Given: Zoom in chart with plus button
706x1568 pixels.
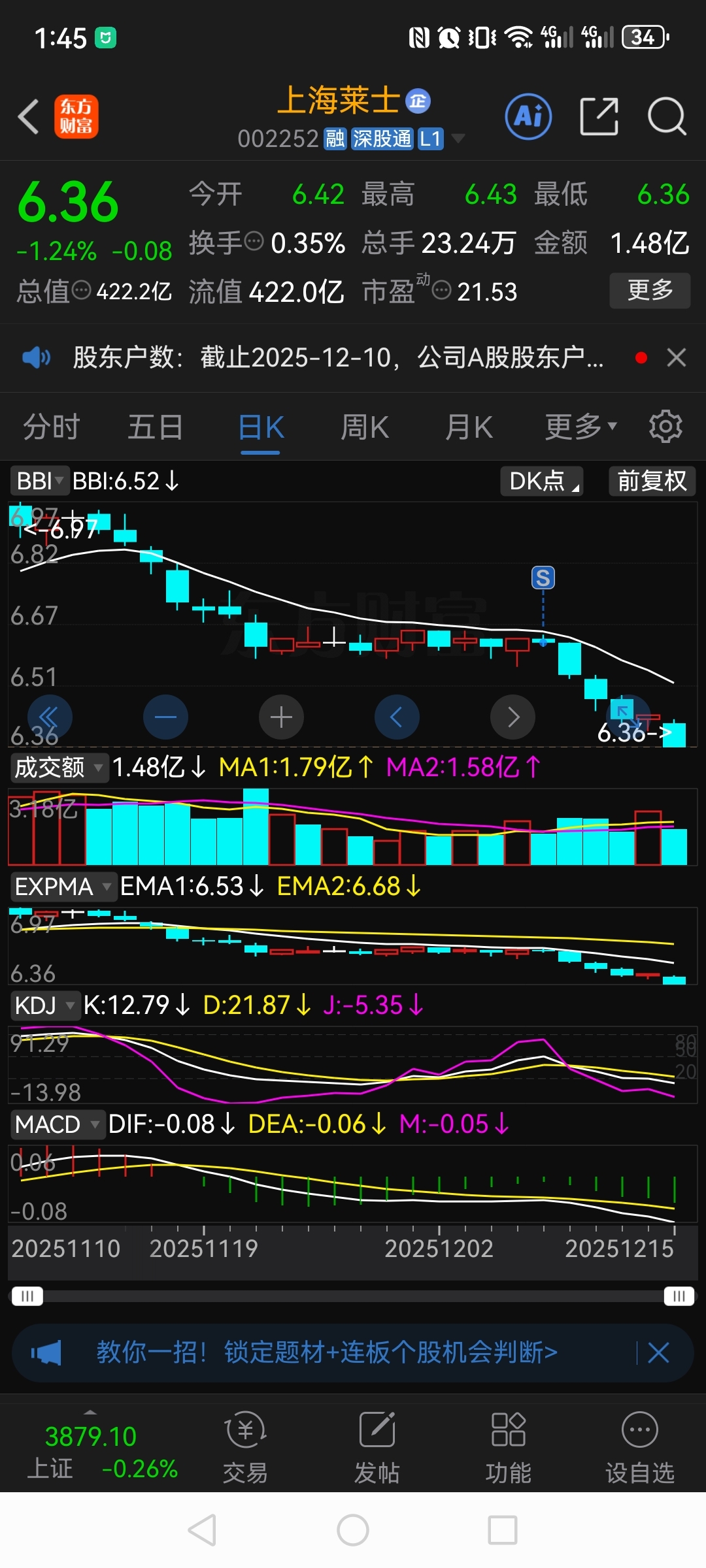Looking at the screenshot, I should coord(281,717).
